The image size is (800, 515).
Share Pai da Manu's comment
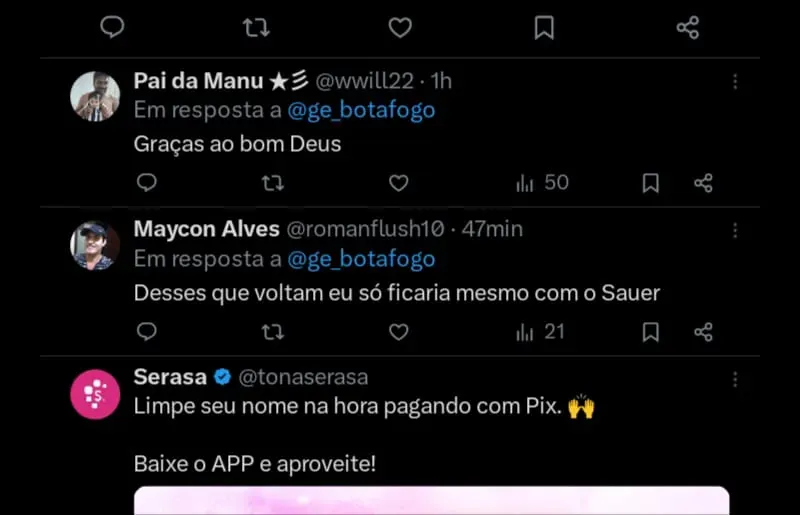pyautogui.click(x=703, y=182)
